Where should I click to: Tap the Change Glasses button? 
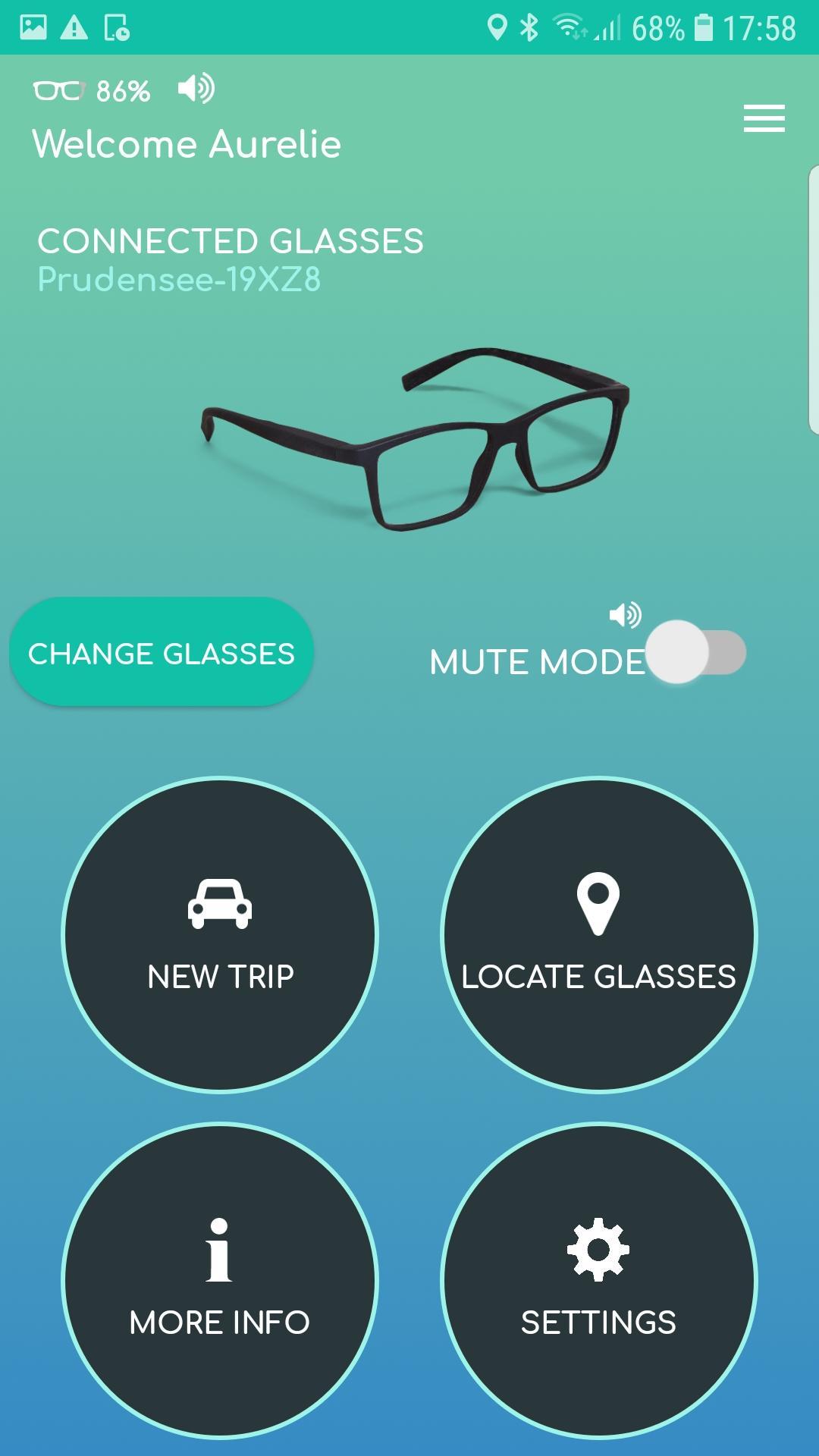pos(162,653)
